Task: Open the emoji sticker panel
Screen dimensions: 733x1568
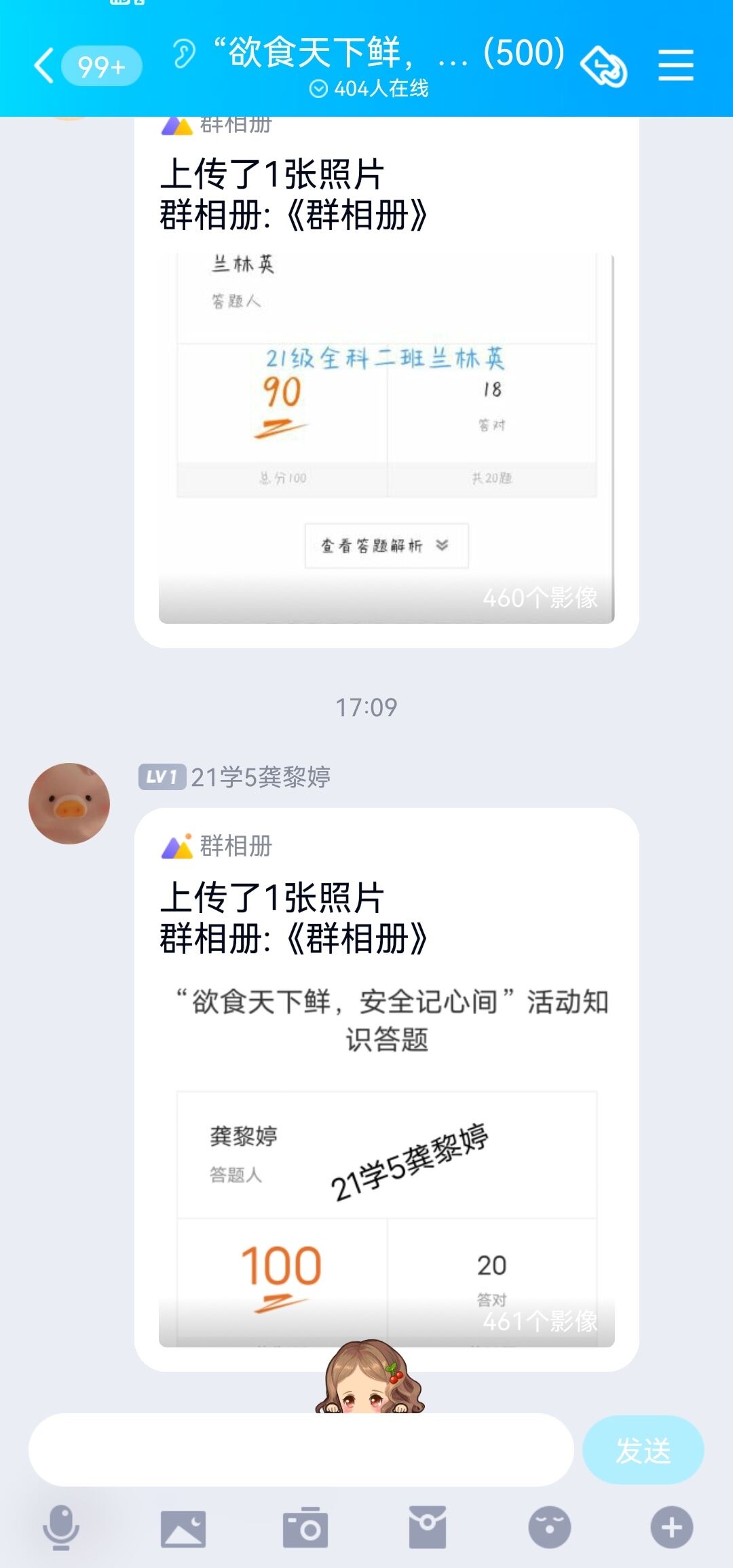Action: (550, 1527)
